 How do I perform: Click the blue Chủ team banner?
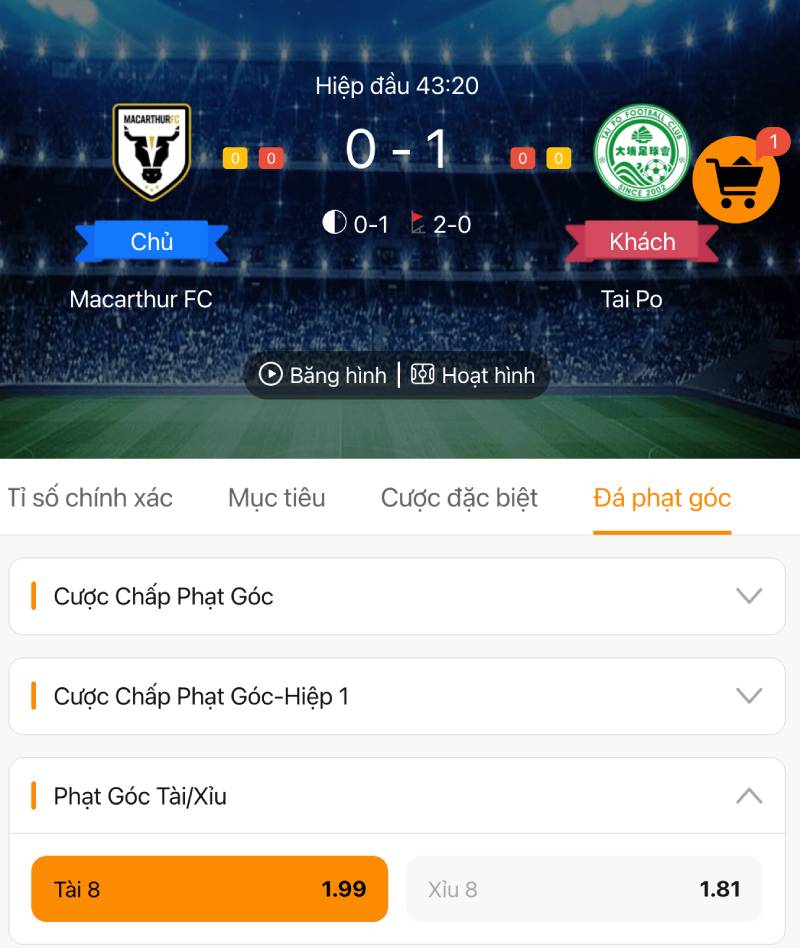click(x=151, y=241)
